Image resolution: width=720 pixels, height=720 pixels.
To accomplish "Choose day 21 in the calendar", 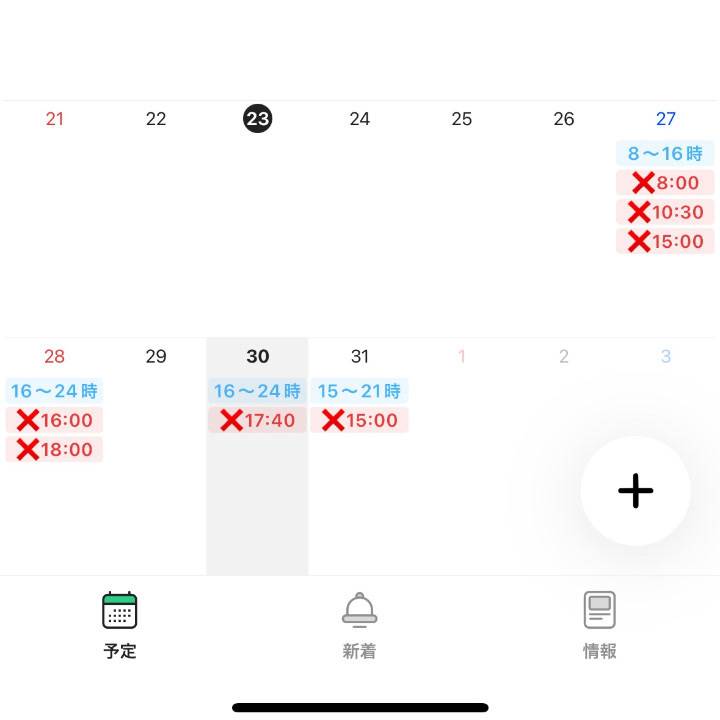I will pyautogui.click(x=55, y=119).
